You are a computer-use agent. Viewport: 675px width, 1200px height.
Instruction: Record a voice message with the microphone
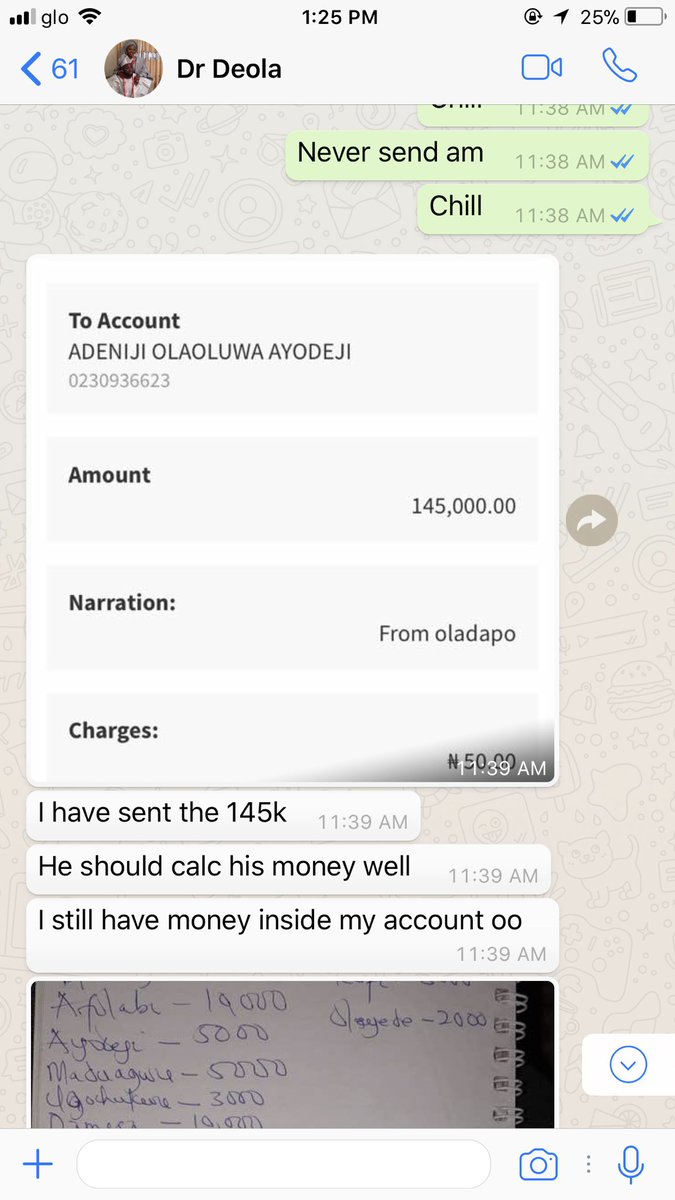(x=631, y=1164)
